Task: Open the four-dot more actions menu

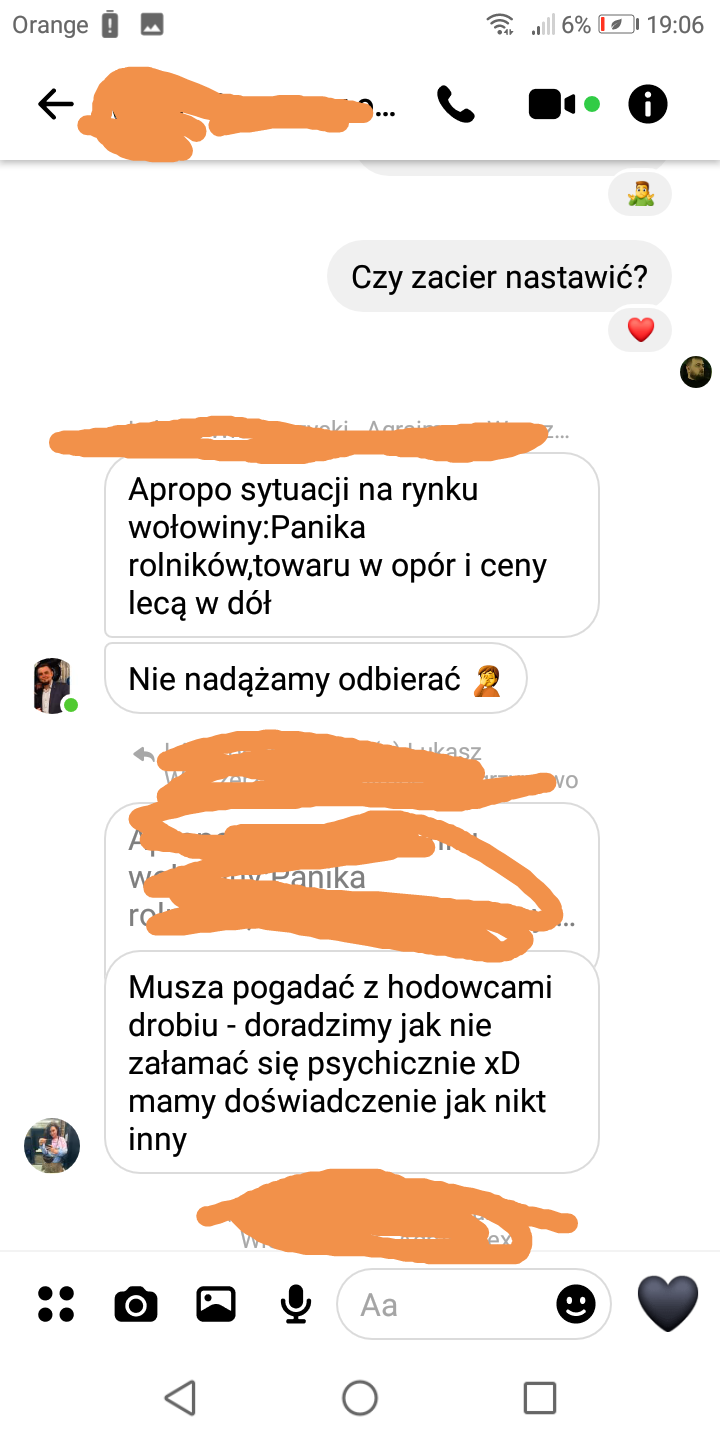Action: pos(56,1304)
